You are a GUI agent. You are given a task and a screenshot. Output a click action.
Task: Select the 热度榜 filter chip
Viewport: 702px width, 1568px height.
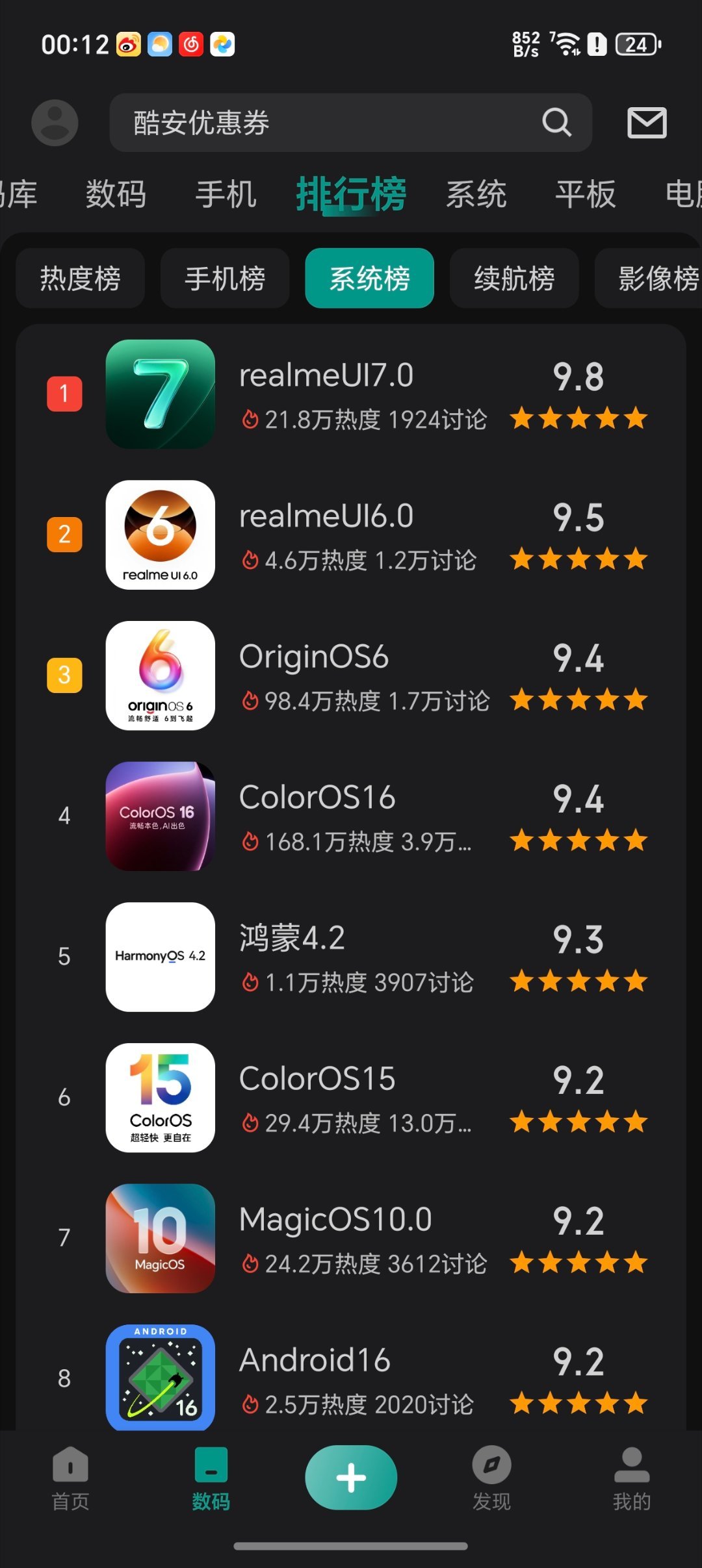point(80,278)
